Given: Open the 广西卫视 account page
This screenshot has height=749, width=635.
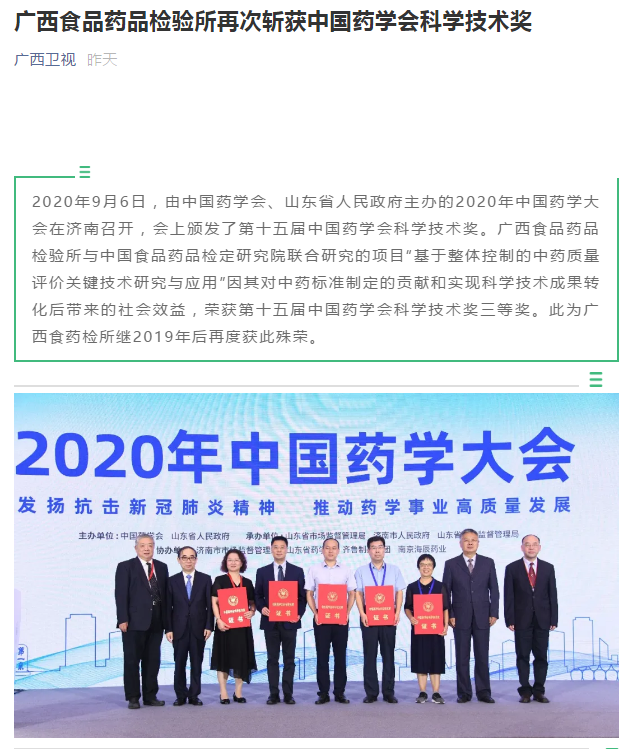Looking at the screenshot, I should pyautogui.click(x=45, y=60).
